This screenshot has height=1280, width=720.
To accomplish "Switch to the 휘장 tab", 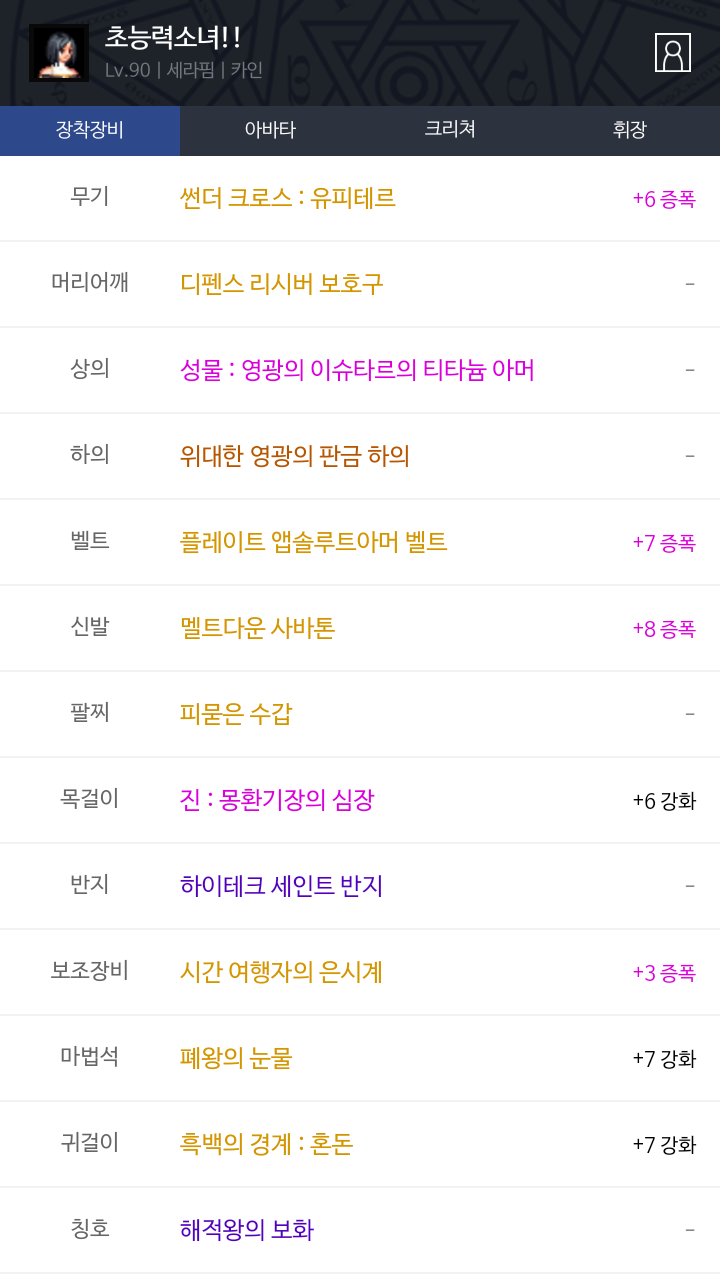I will 630,130.
